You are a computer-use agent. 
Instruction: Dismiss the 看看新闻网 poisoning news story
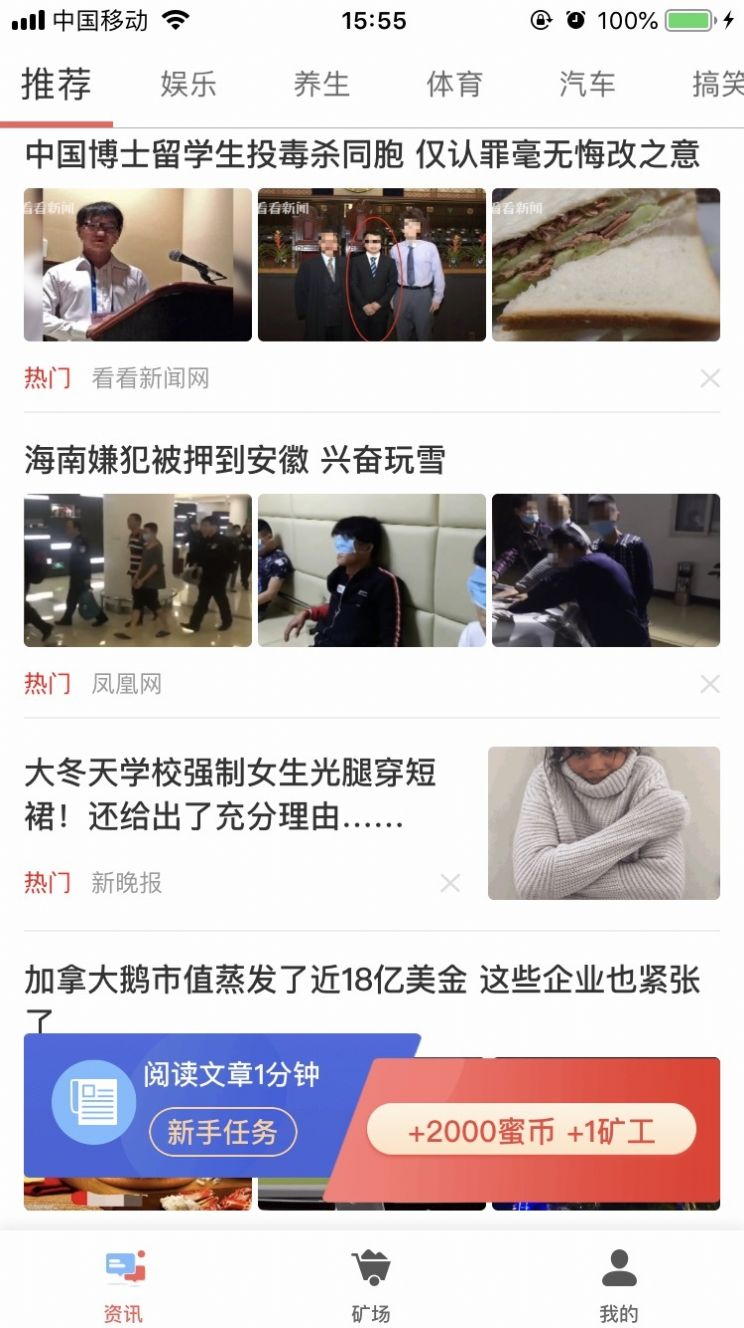click(x=710, y=378)
